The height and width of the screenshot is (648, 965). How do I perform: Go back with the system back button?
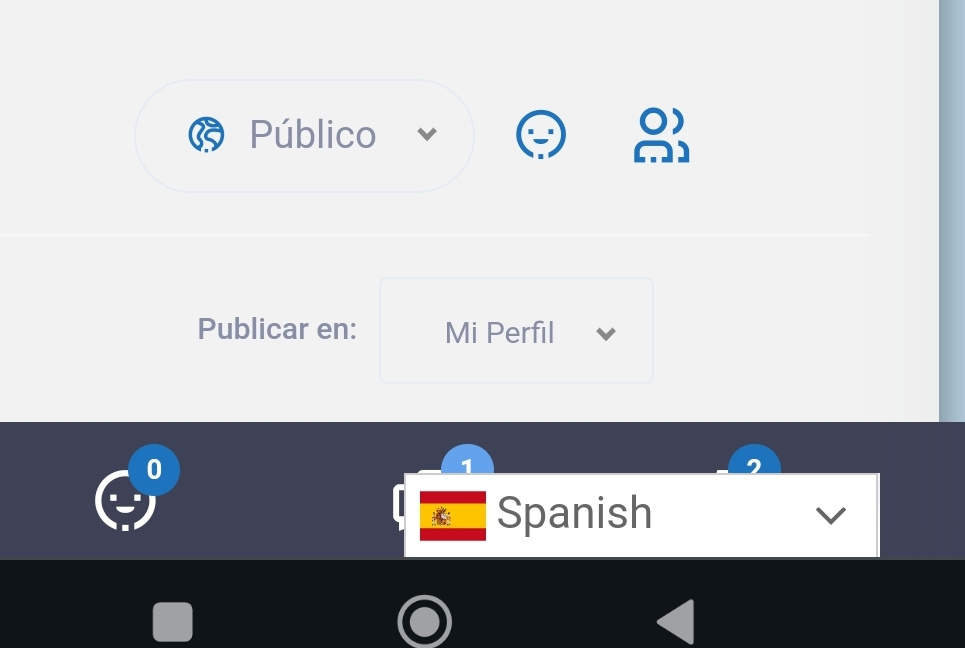[x=676, y=621]
